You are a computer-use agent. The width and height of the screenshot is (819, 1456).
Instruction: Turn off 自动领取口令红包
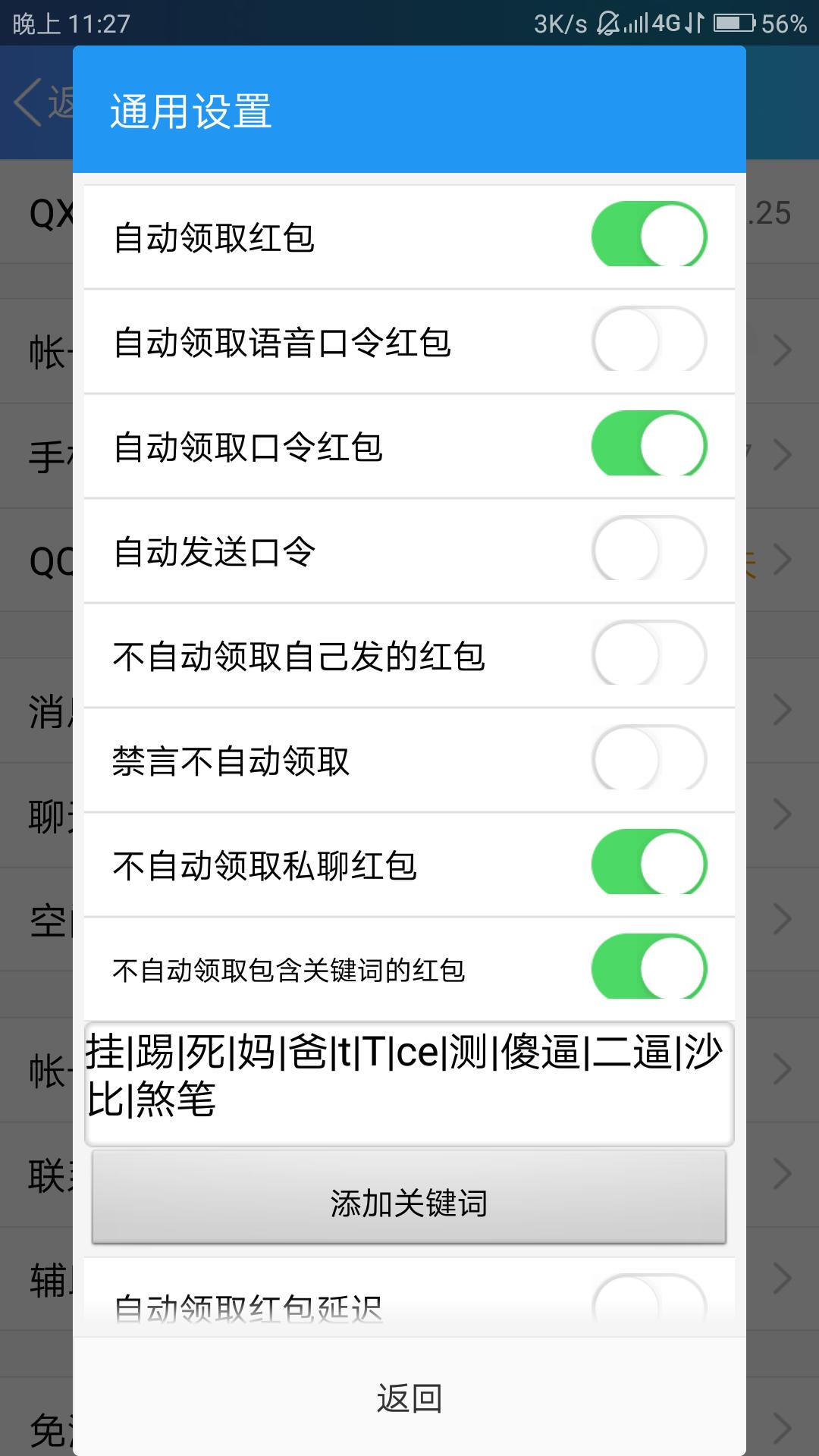point(648,444)
